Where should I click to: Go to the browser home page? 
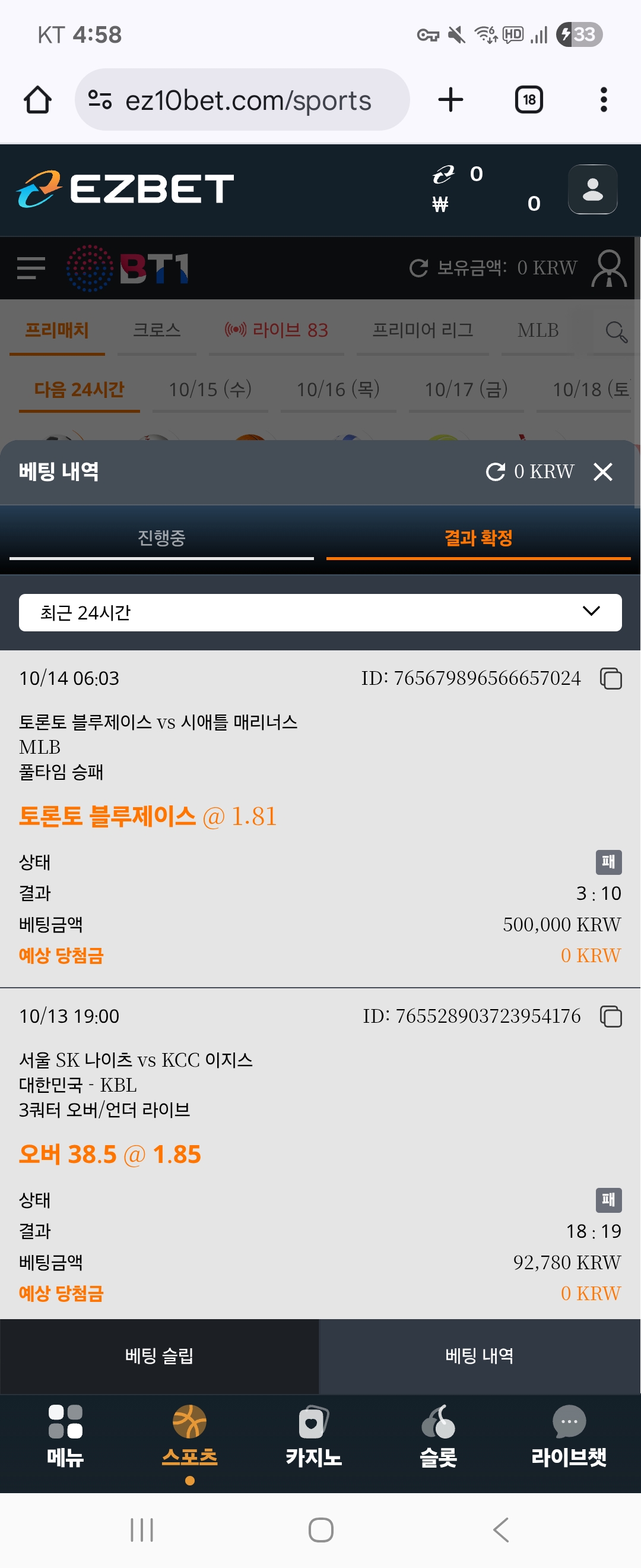click(38, 100)
